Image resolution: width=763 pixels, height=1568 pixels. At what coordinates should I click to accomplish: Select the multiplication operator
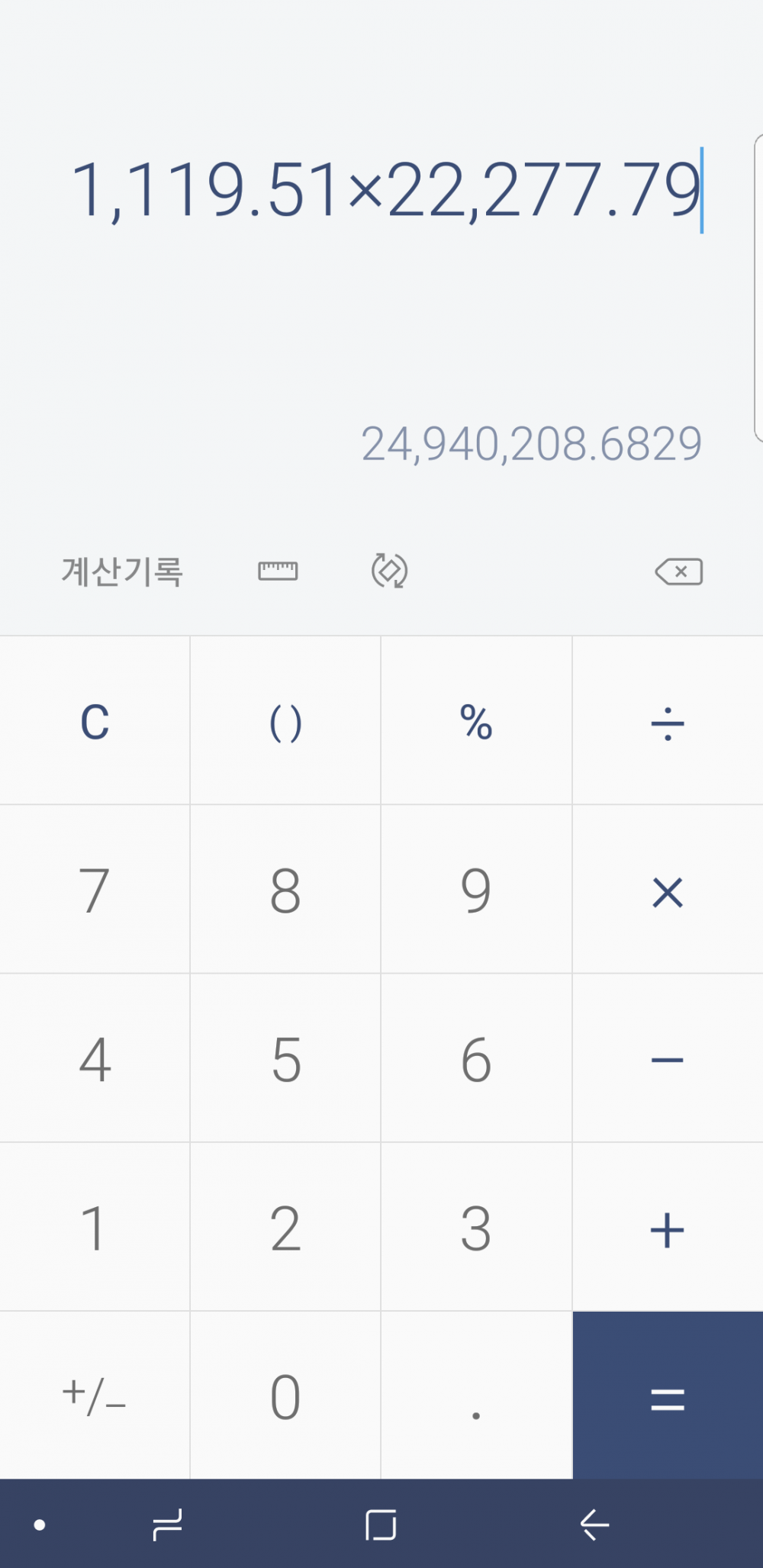pyautogui.click(x=668, y=891)
